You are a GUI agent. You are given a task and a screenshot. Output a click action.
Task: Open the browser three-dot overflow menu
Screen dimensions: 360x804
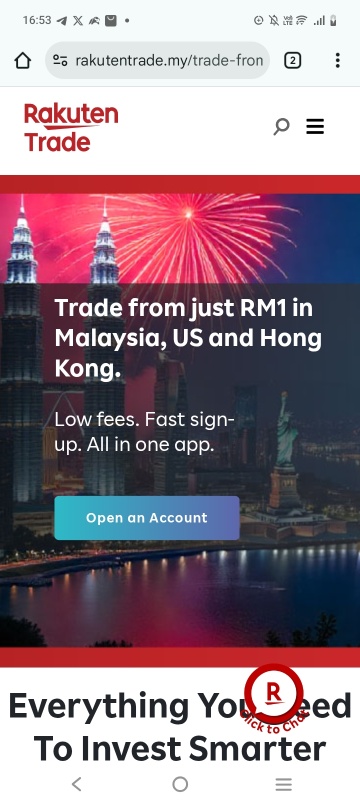coord(337,61)
